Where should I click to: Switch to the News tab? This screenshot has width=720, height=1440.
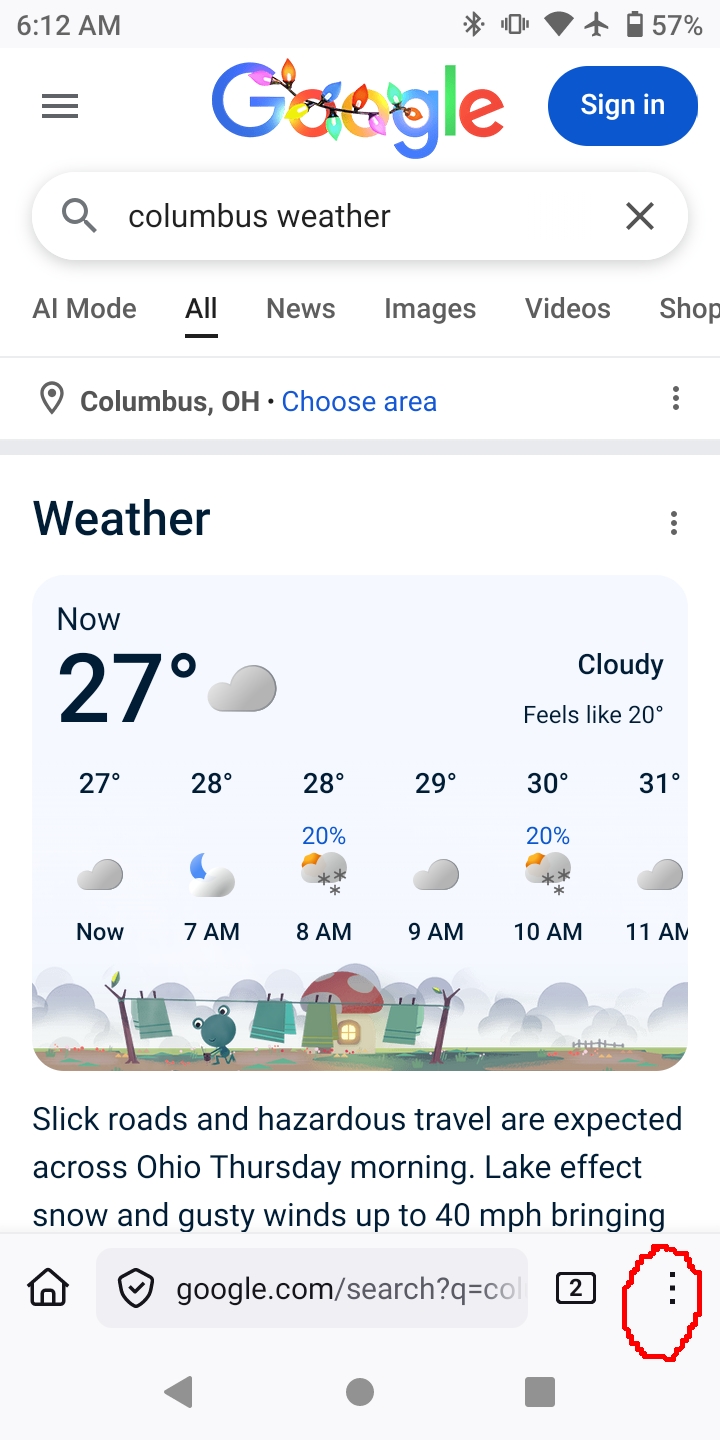300,308
